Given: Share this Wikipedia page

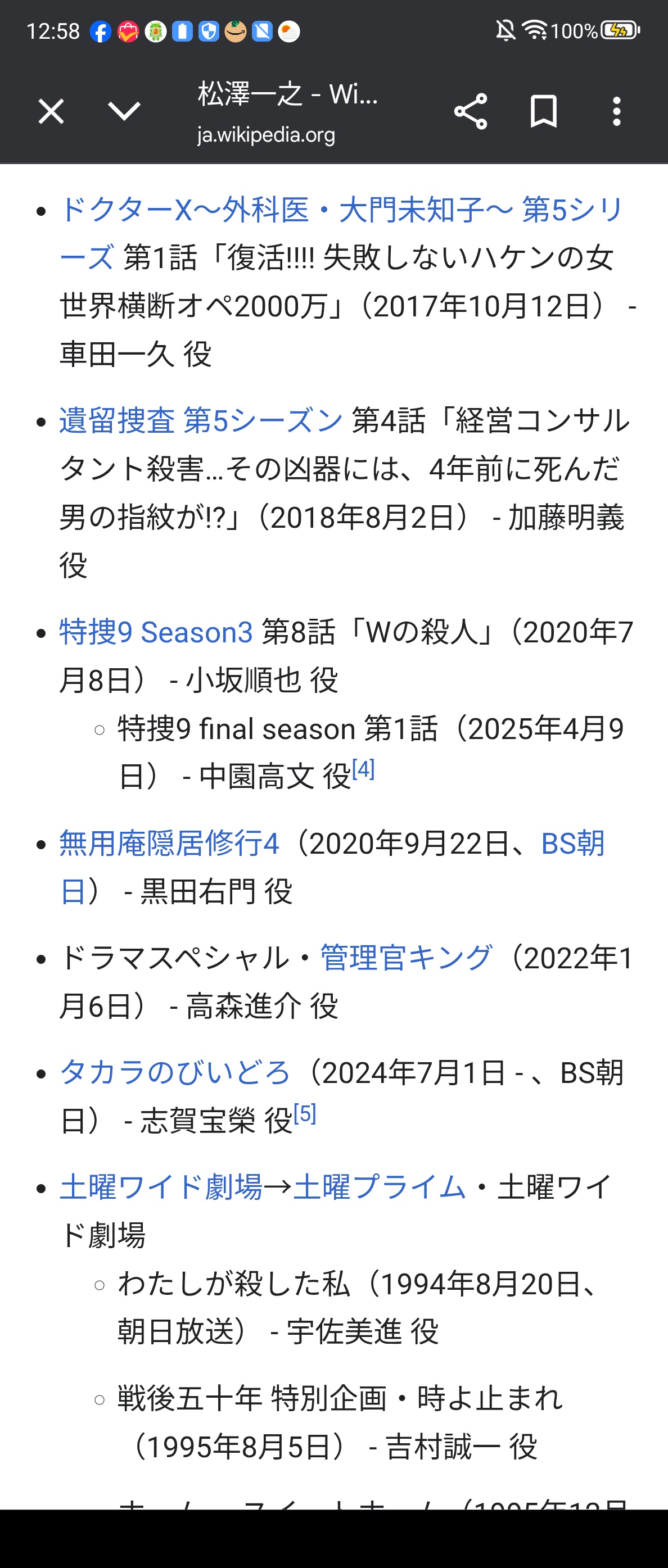Looking at the screenshot, I should tap(470, 111).
